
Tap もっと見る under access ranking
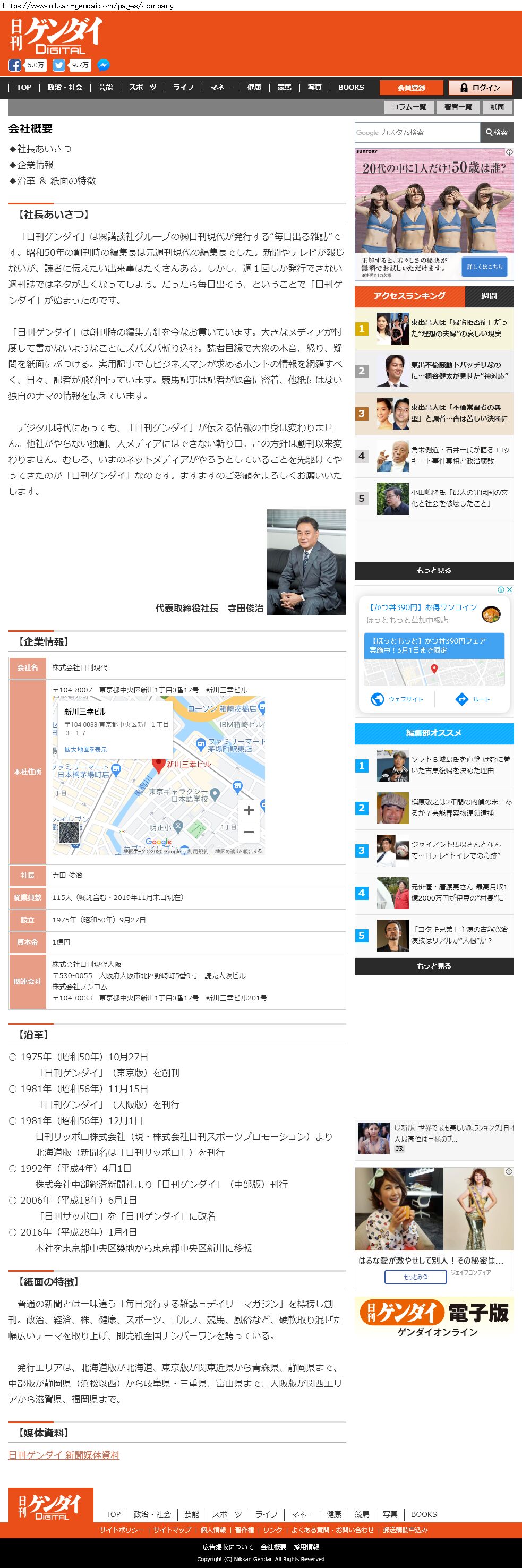click(434, 570)
